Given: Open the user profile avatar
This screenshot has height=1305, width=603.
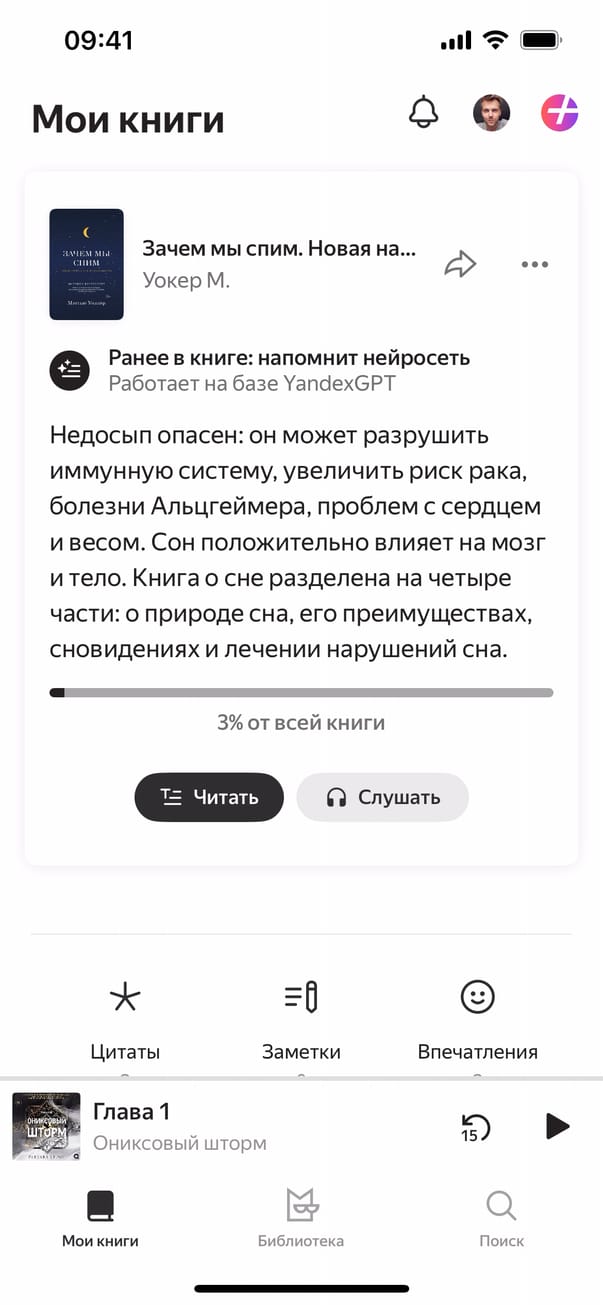Looking at the screenshot, I should (491, 114).
